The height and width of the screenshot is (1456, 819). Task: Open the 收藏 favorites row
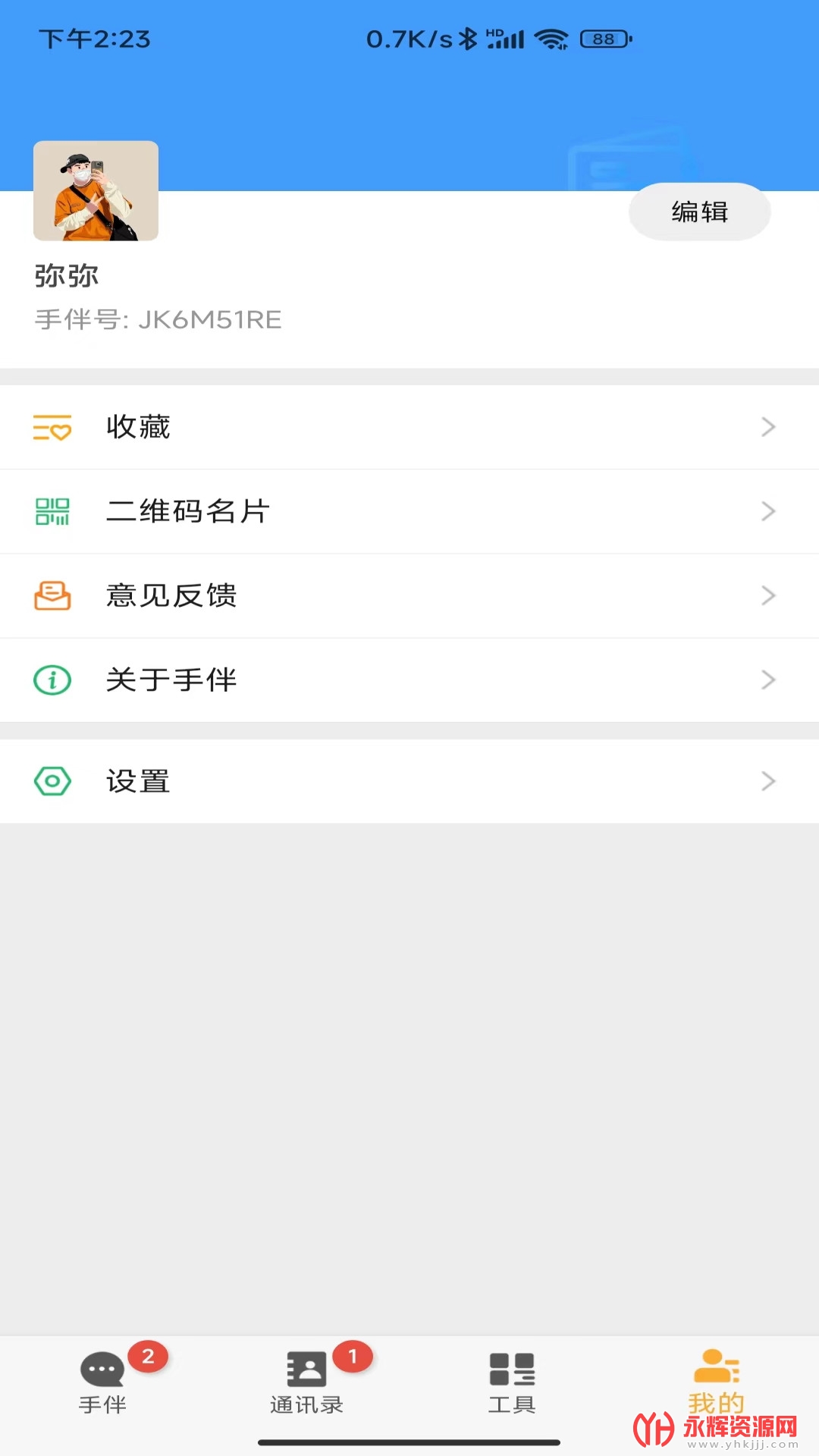[x=409, y=427]
